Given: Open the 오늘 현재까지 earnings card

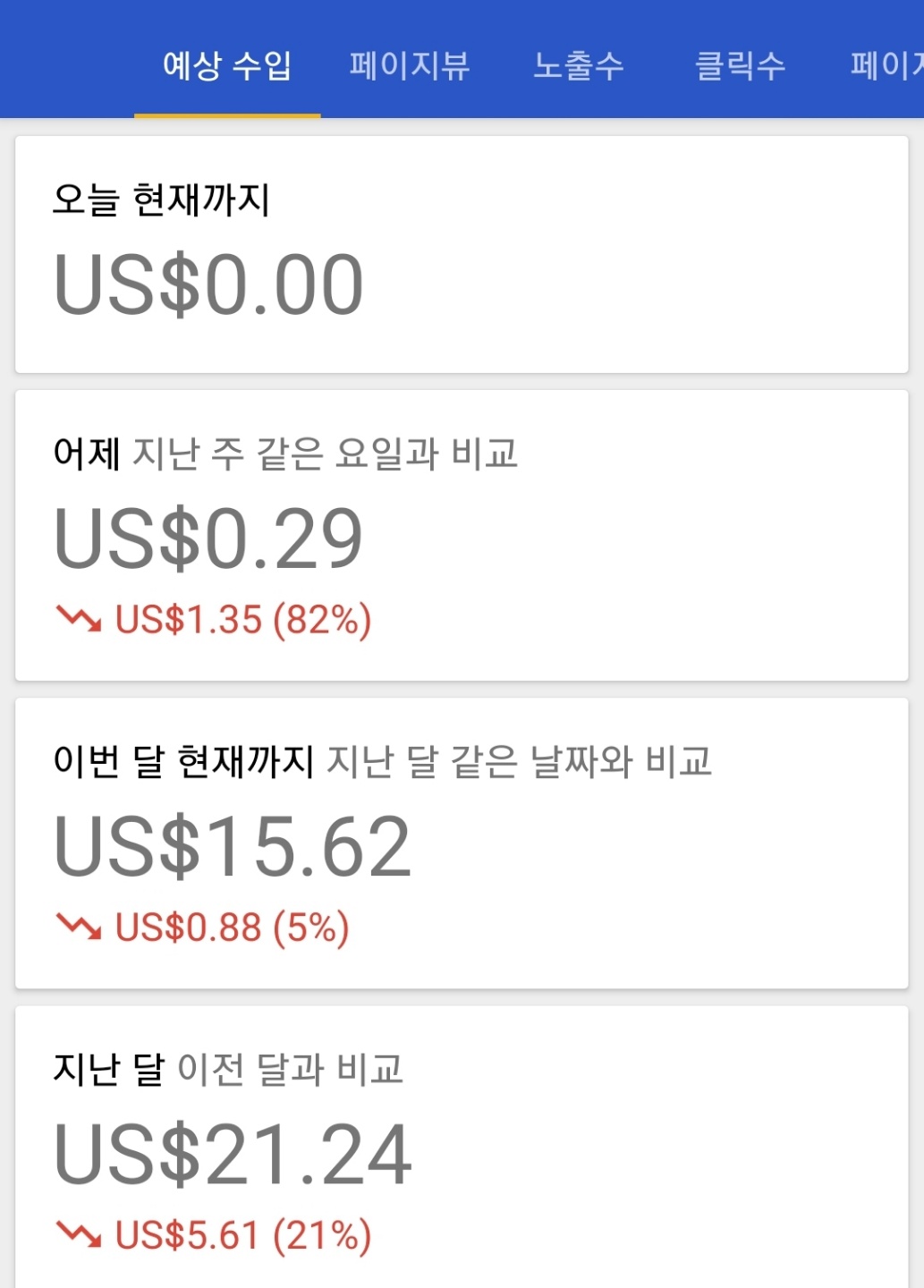Looking at the screenshot, I should tap(462, 255).
